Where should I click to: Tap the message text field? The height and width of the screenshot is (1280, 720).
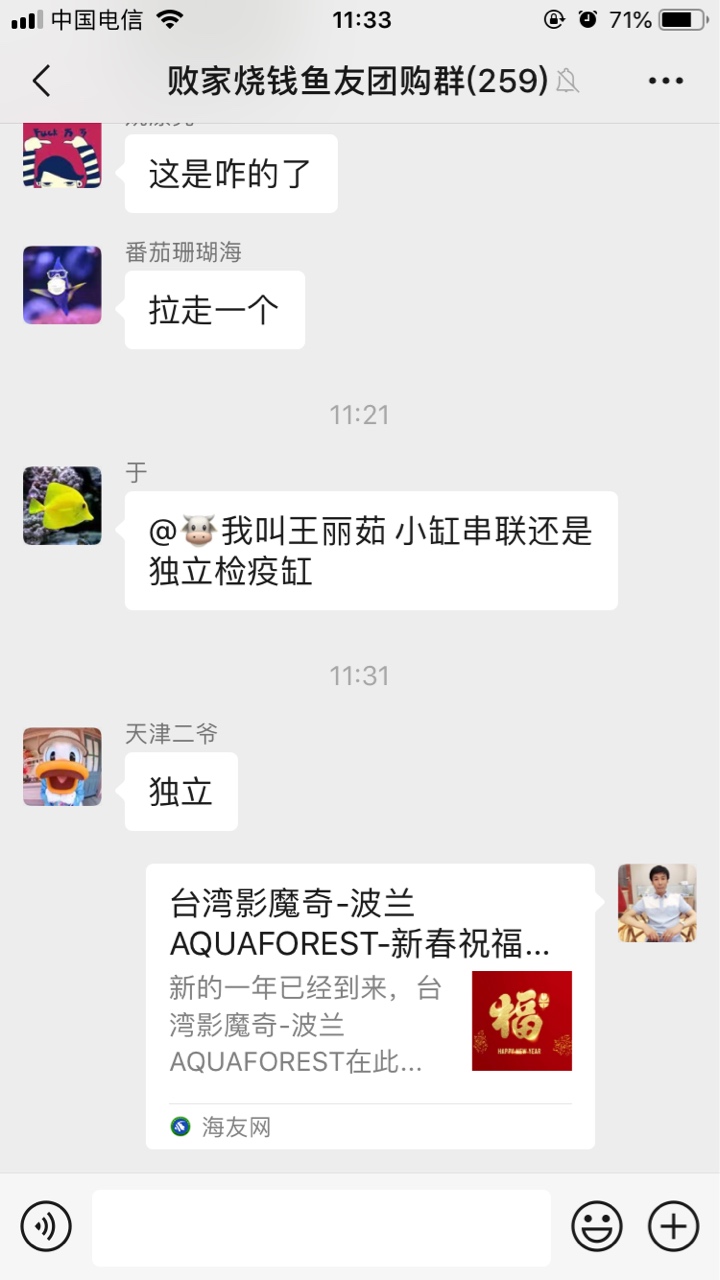click(x=321, y=1227)
